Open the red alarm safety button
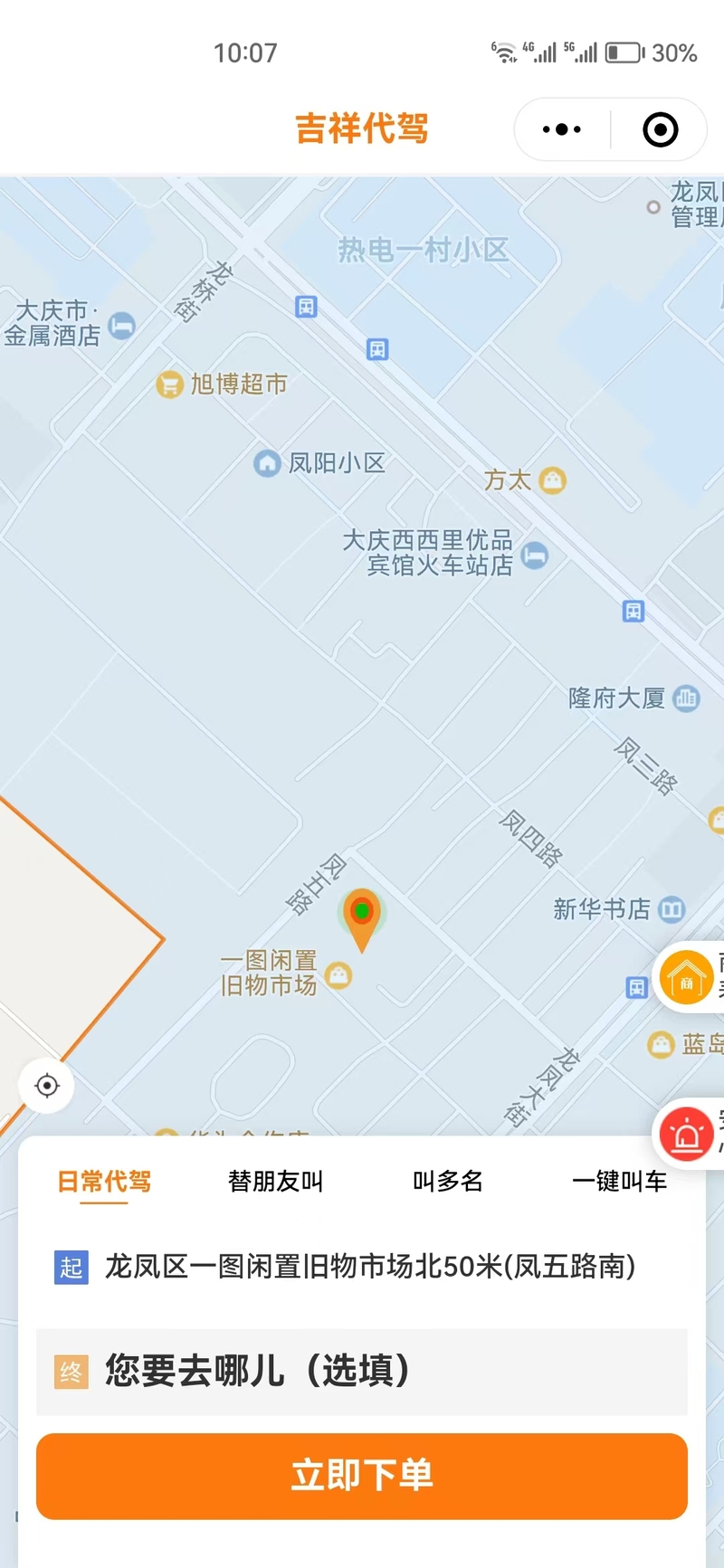 686,1133
